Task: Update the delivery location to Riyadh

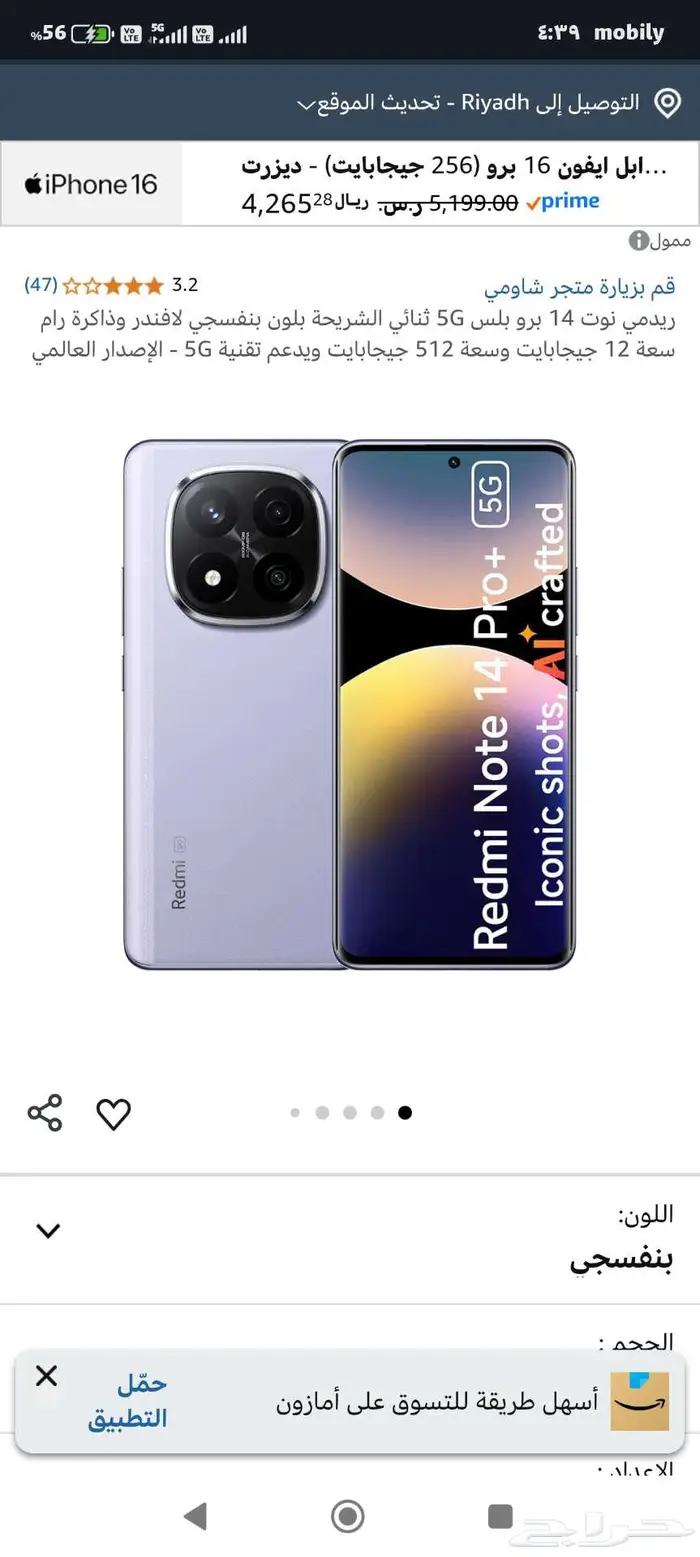Action: [470, 103]
